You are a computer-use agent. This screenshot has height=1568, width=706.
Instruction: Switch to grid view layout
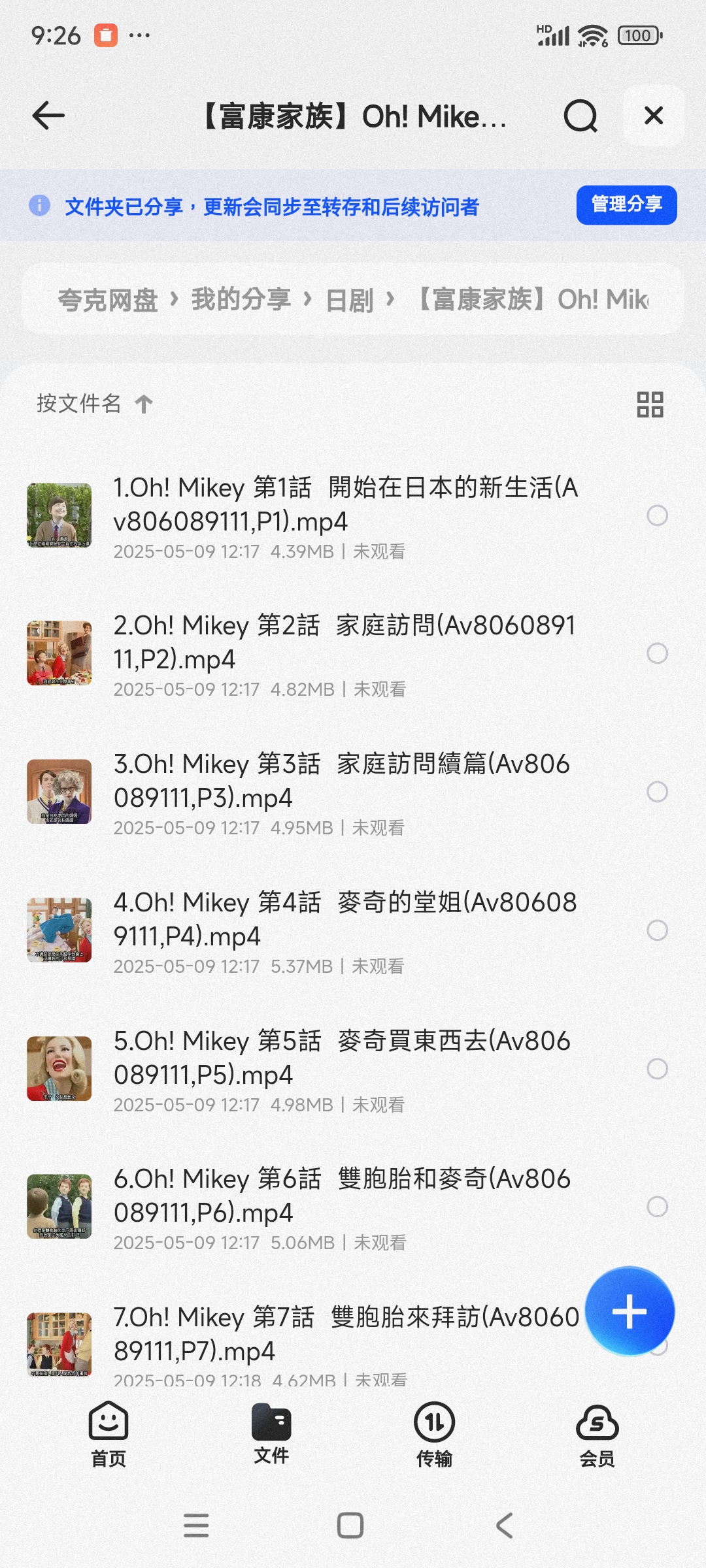650,404
